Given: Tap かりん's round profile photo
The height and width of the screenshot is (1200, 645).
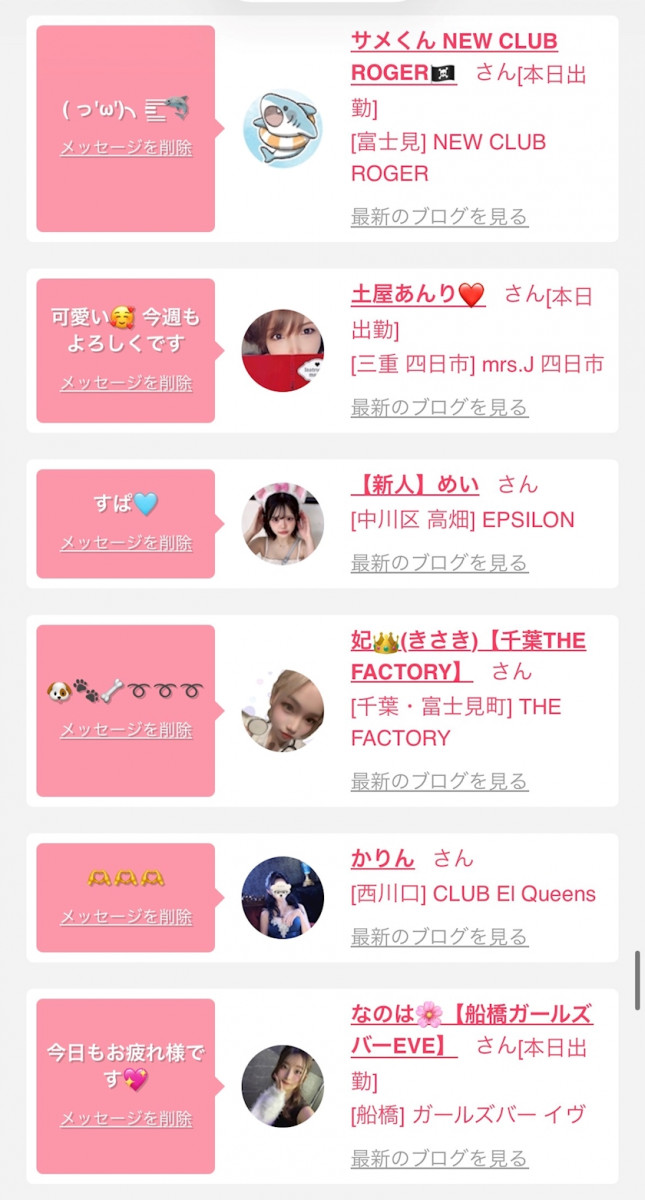Looking at the screenshot, I should tap(283, 897).
